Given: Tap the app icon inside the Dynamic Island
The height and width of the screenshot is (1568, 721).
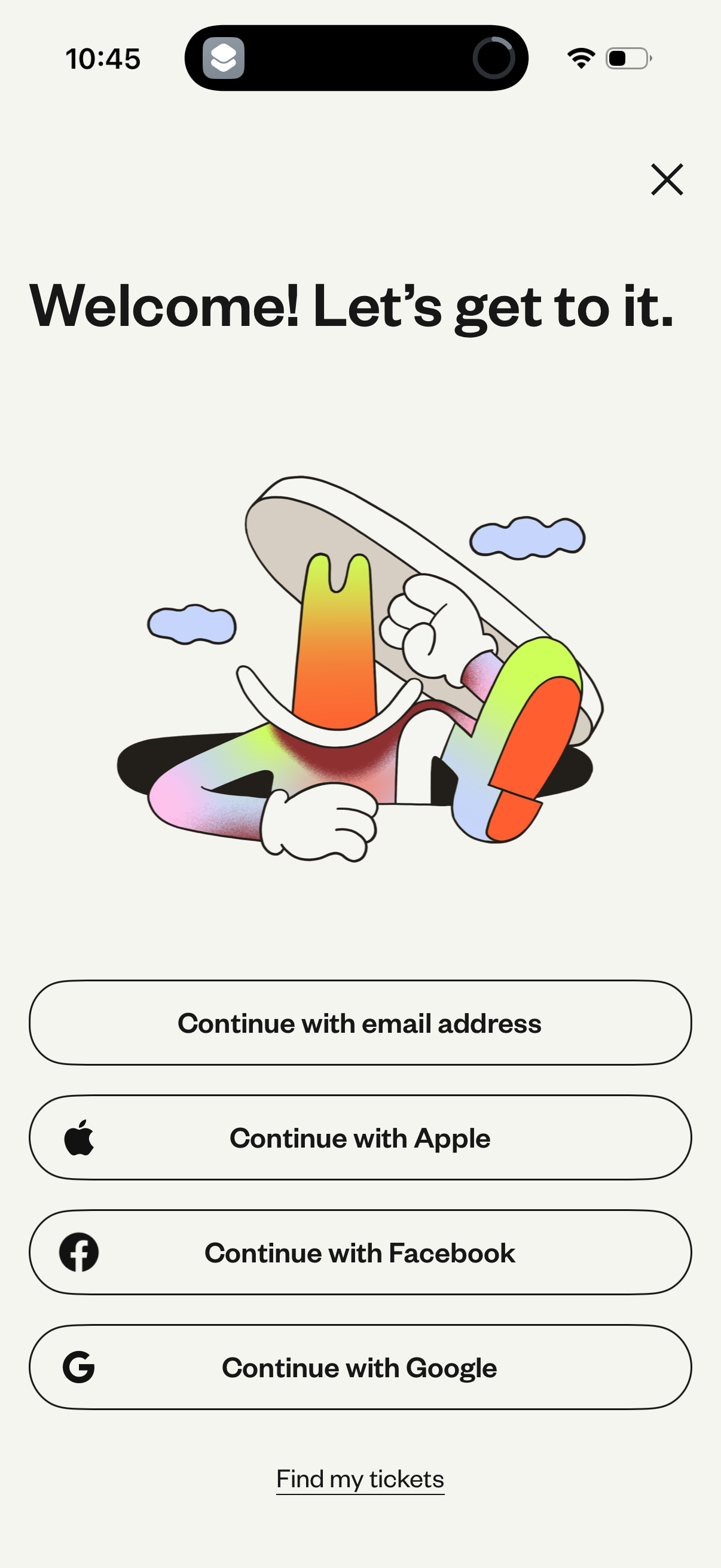Looking at the screenshot, I should point(225,59).
